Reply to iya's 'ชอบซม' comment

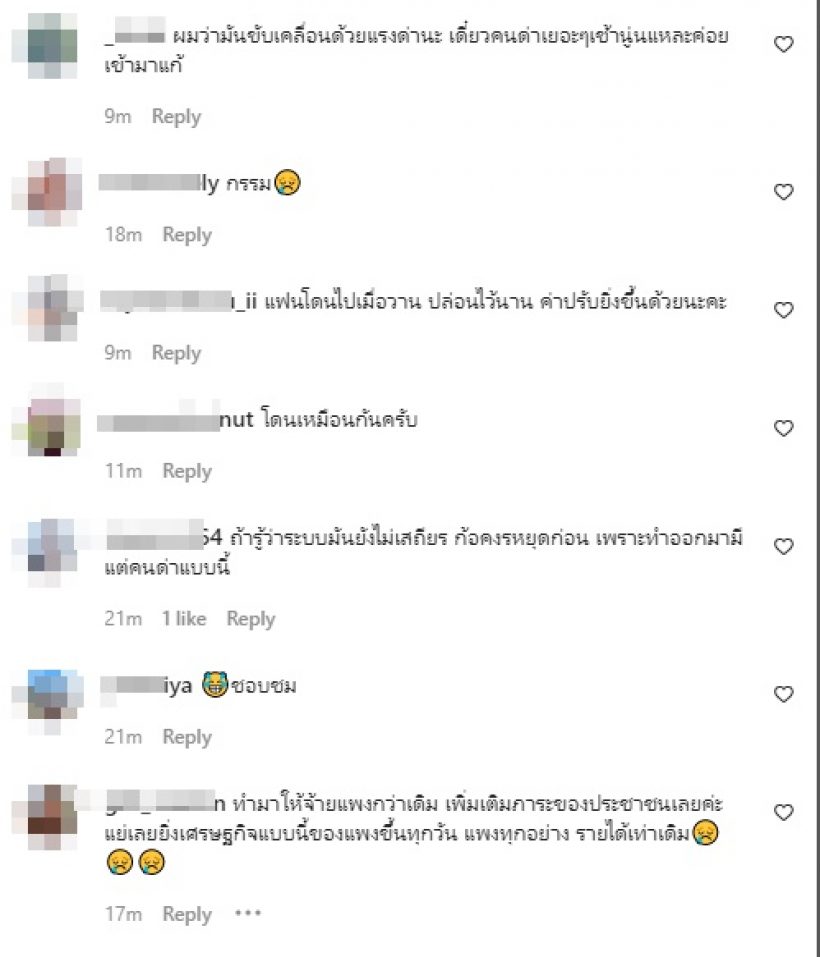point(187,737)
